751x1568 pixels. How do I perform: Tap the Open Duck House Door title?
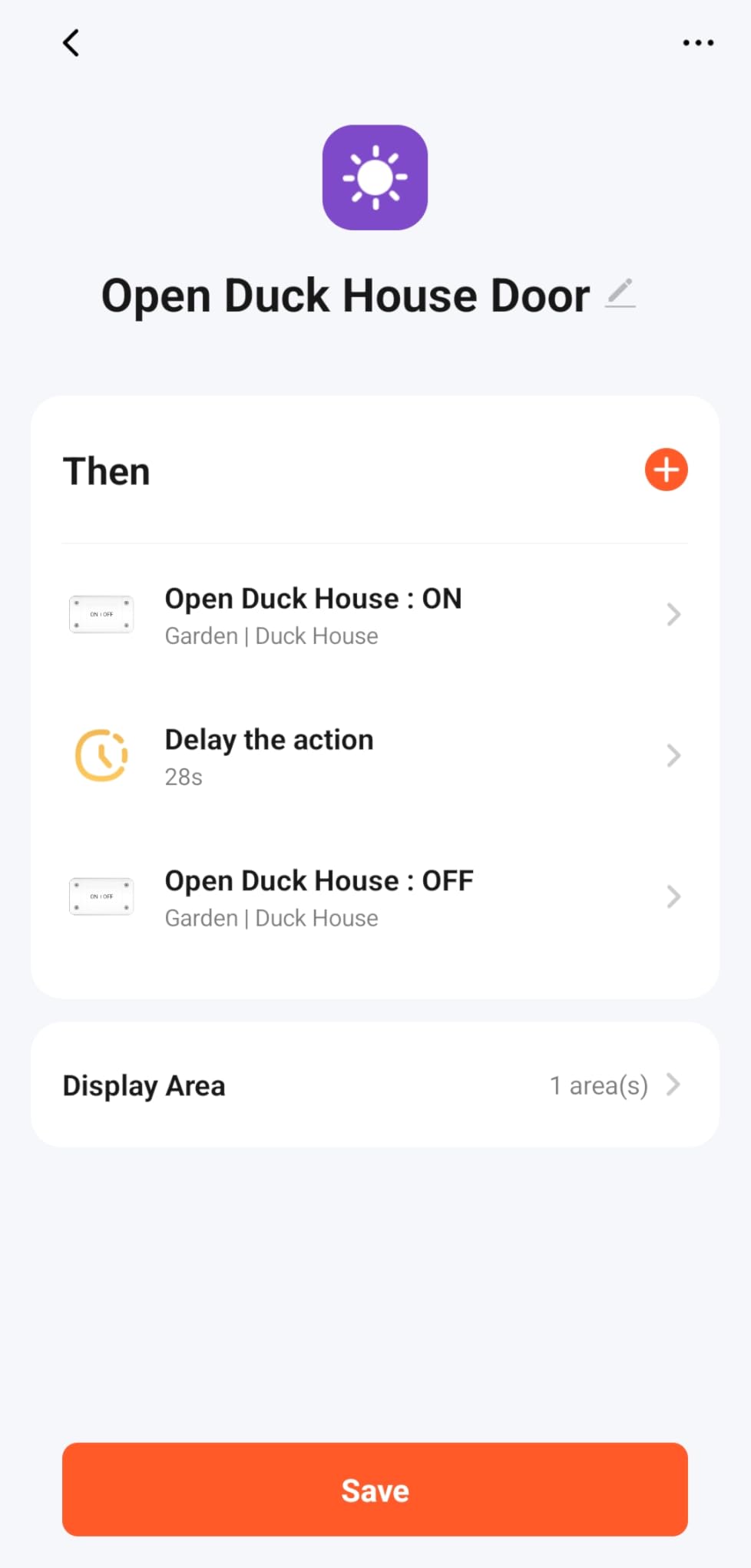(x=345, y=295)
